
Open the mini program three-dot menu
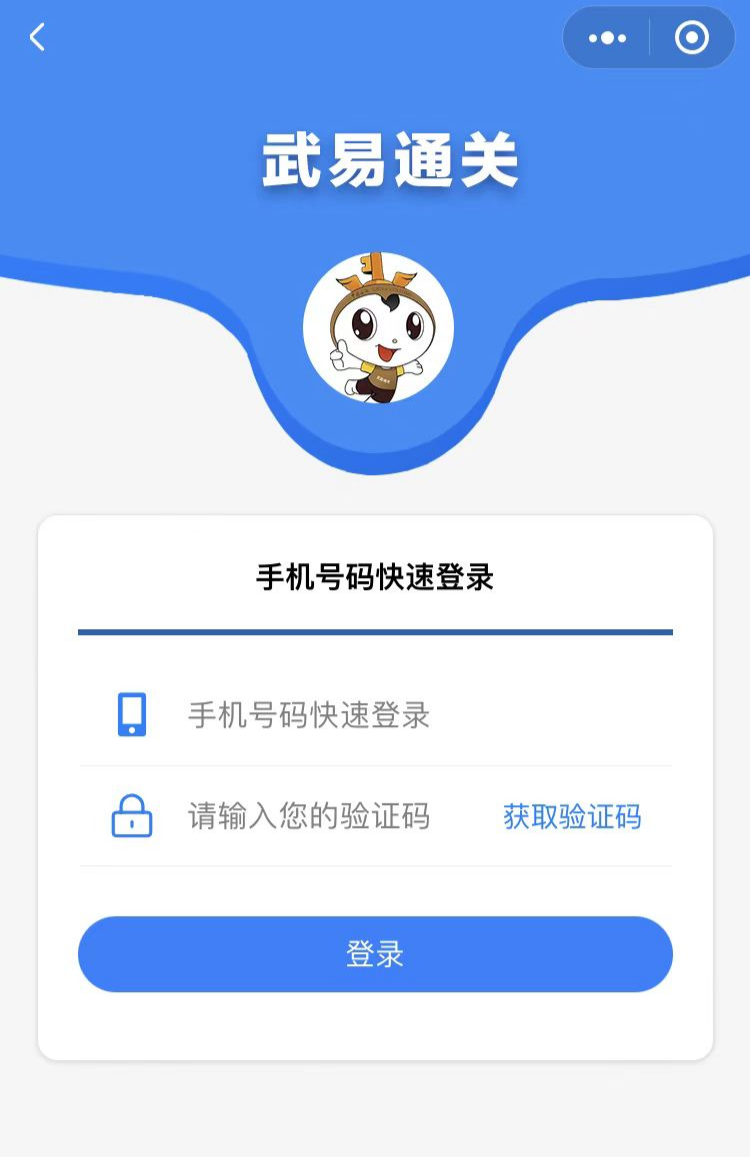[607, 38]
